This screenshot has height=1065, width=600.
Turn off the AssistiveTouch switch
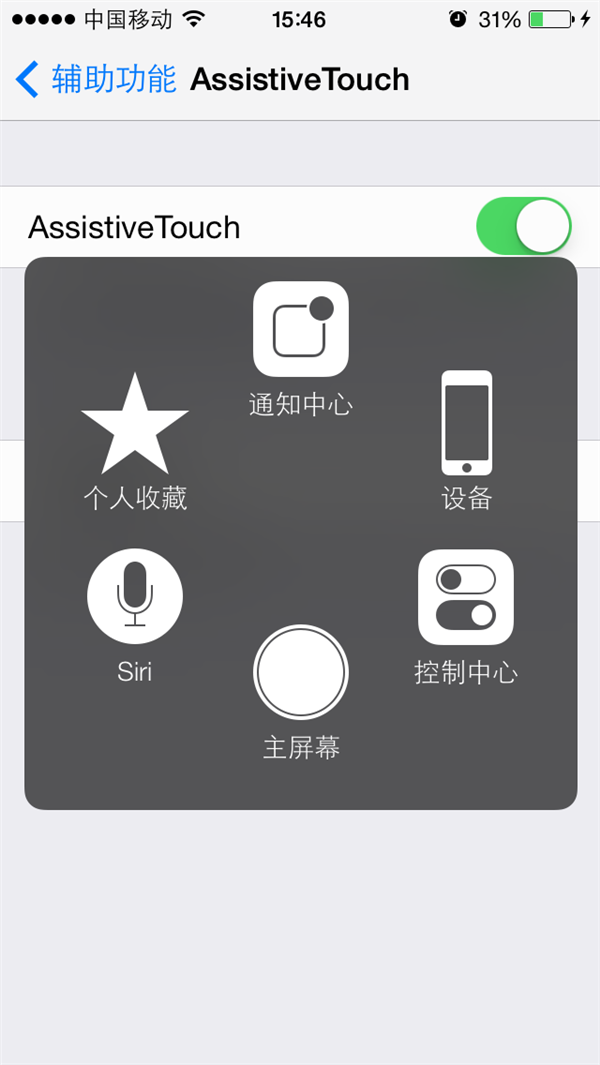pos(523,227)
